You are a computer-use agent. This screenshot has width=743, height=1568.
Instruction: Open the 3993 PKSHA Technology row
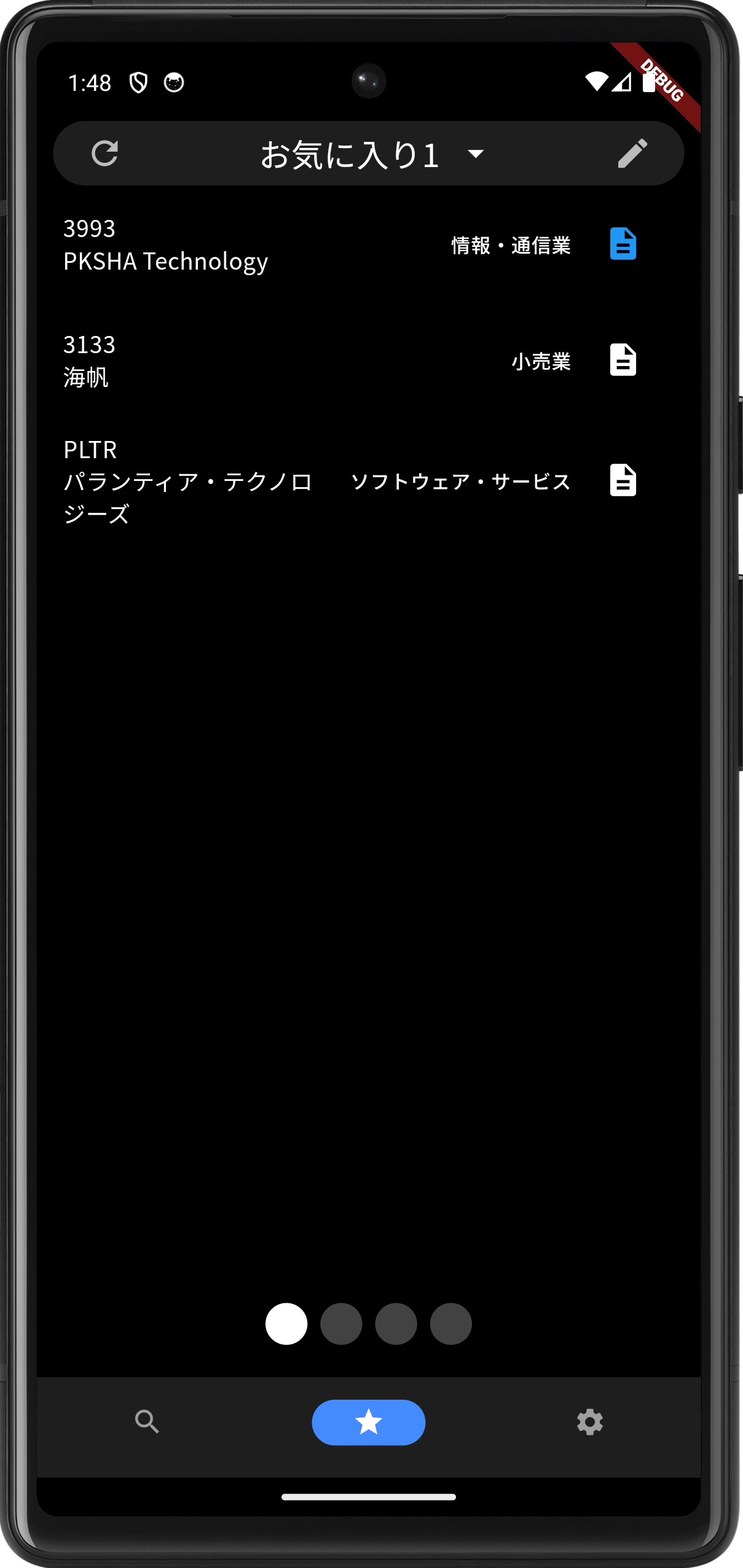tap(369, 244)
